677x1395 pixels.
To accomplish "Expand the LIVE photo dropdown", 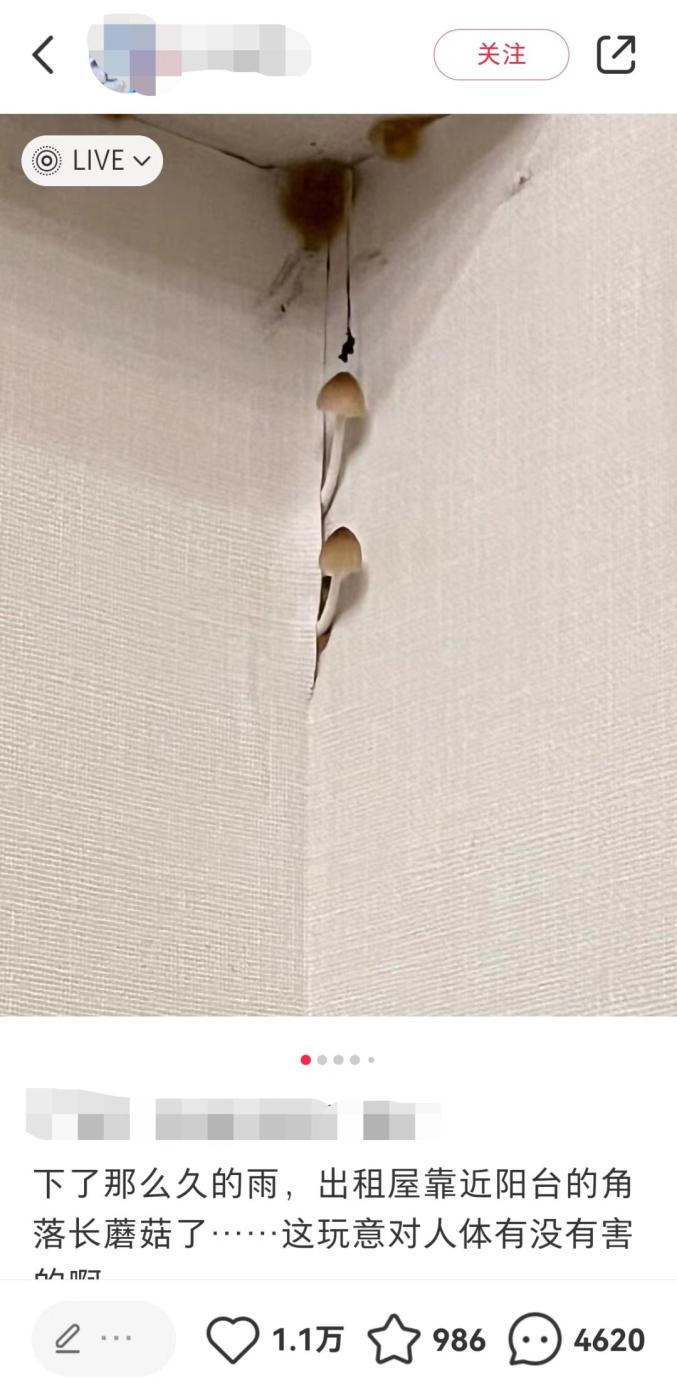I will pyautogui.click(x=92, y=160).
